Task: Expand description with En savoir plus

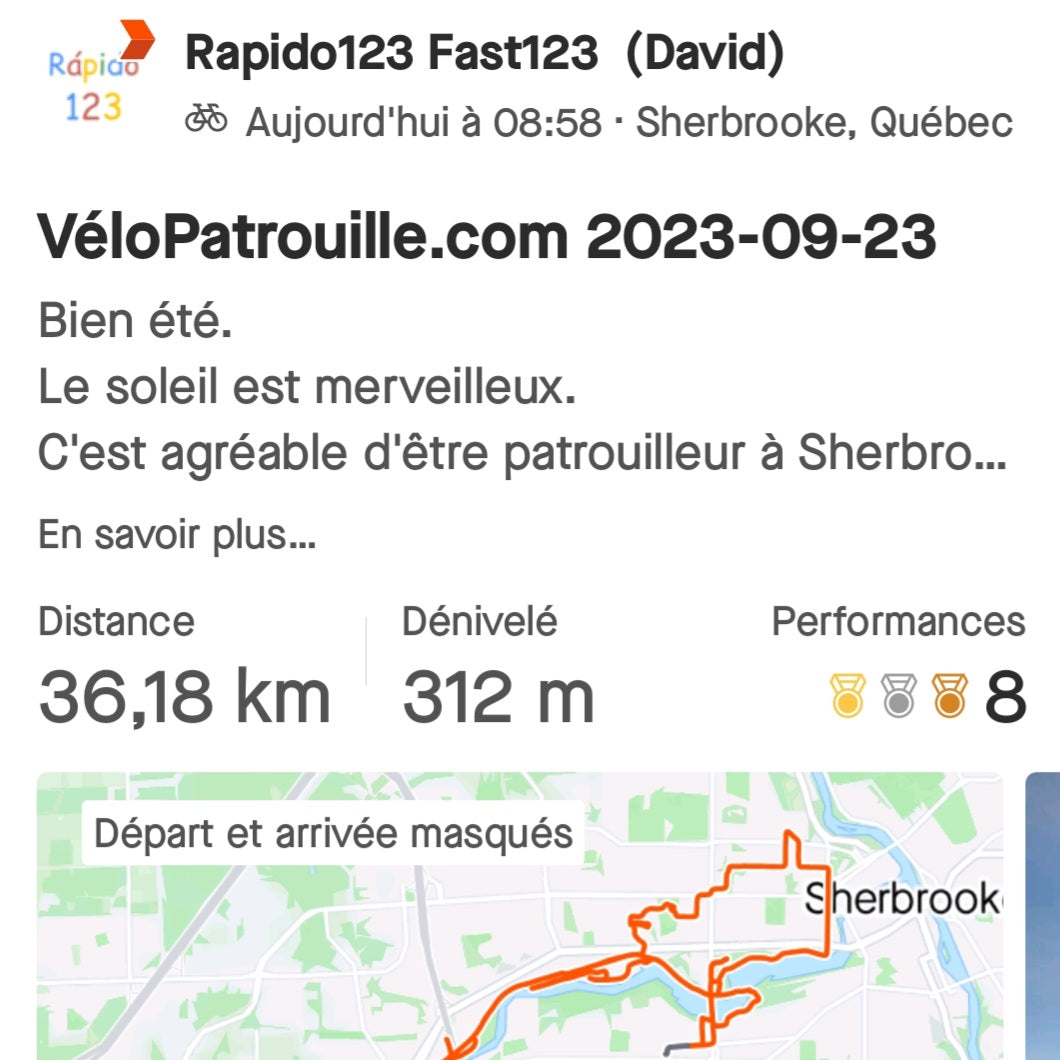Action: (177, 535)
